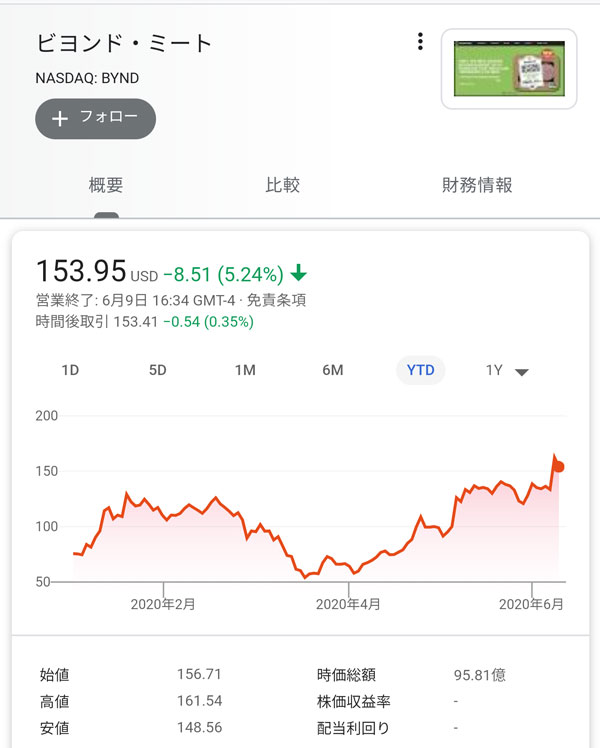Switch to the 財務情報 tab
This screenshot has width=600, height=748.
tap(477, 185)
